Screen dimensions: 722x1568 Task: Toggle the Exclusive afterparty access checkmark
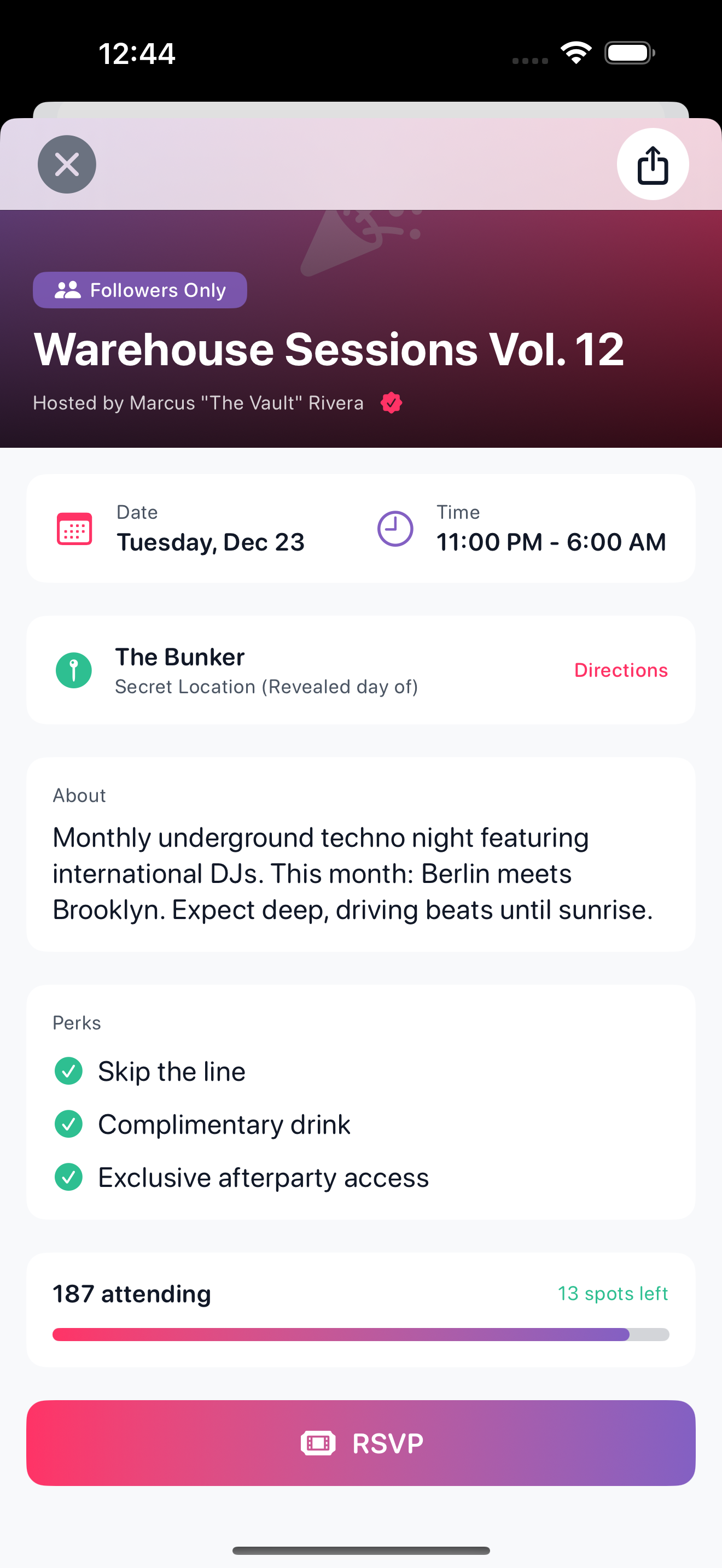point(68,1177)
